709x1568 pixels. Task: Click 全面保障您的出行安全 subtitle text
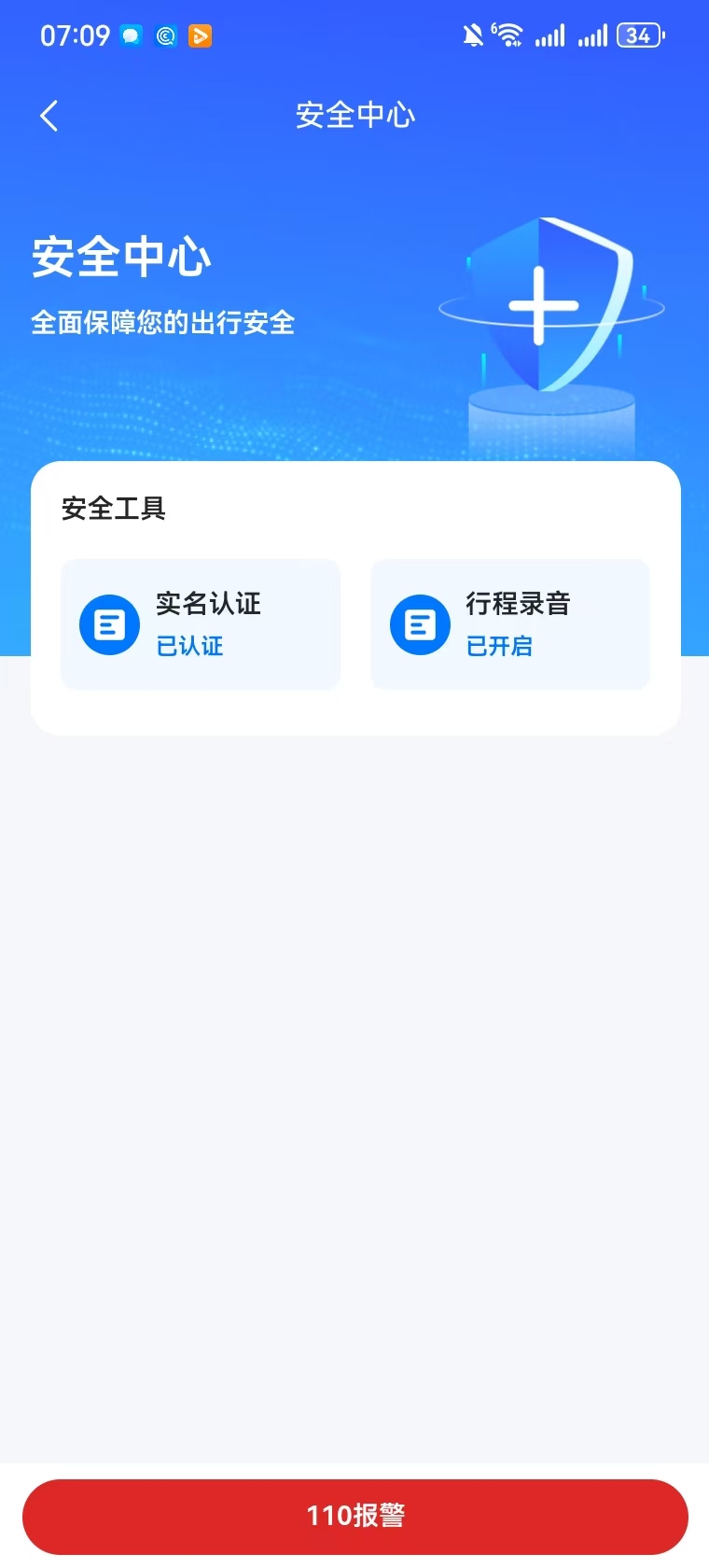pyautogui.click(x=162, y=322)
